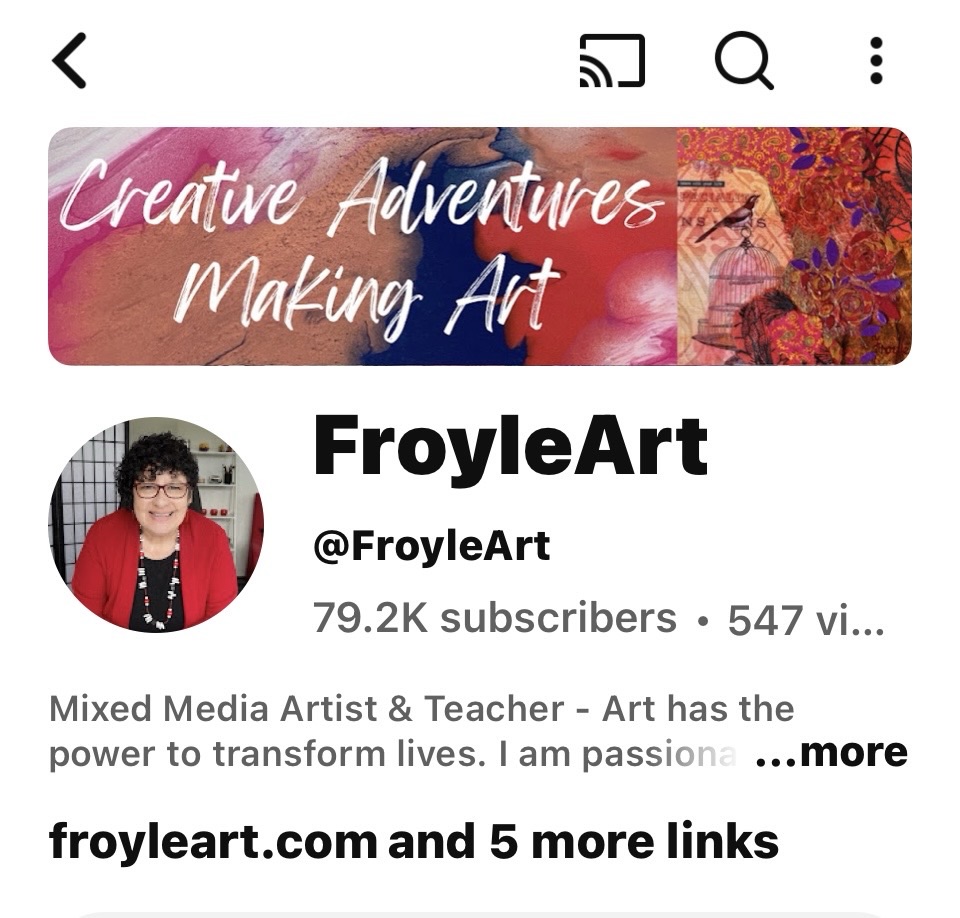
Task: Open the cast to device icon
Action: 612,62
